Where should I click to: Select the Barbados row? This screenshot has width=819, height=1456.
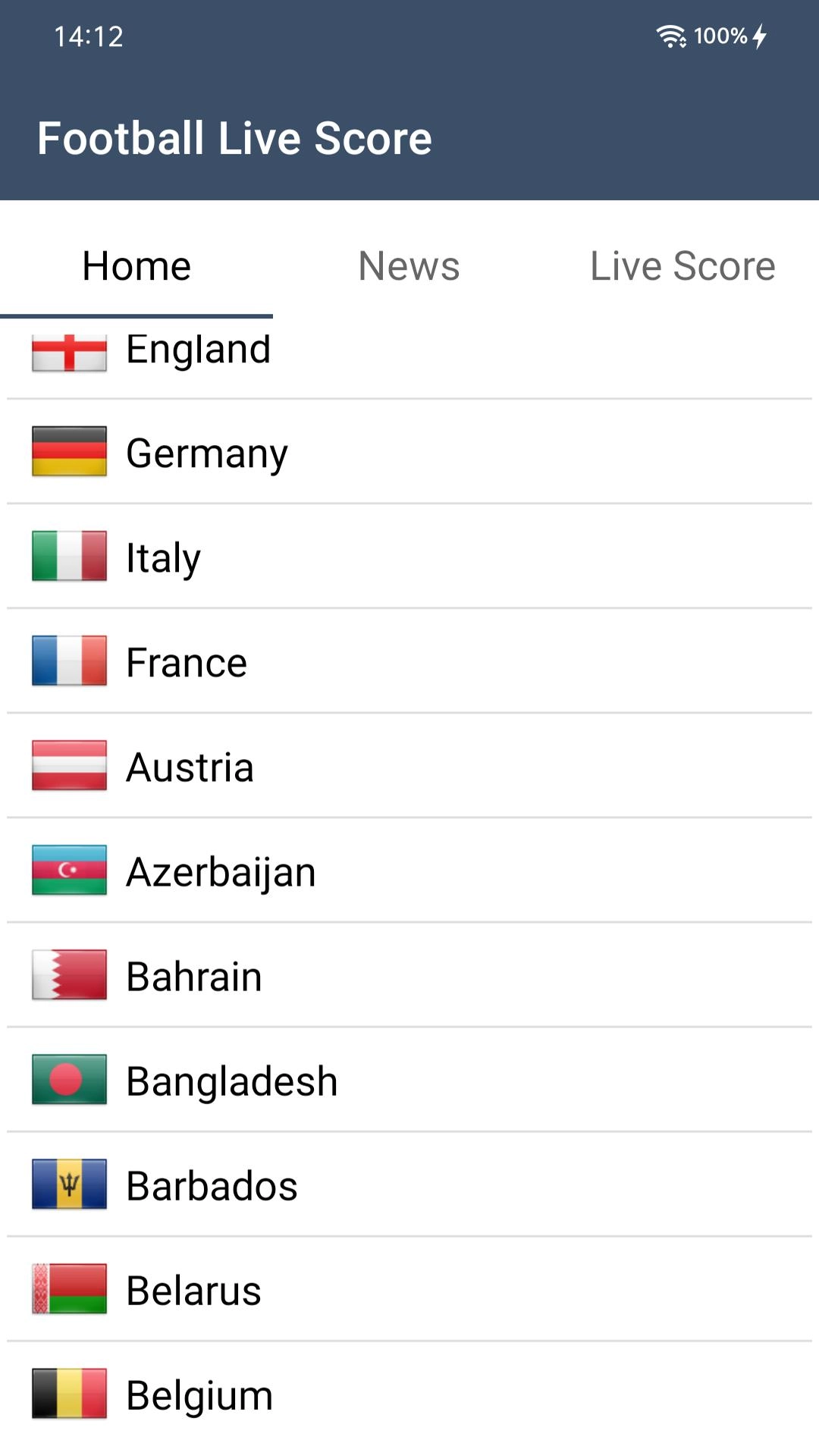click(x=409, y=1185)
